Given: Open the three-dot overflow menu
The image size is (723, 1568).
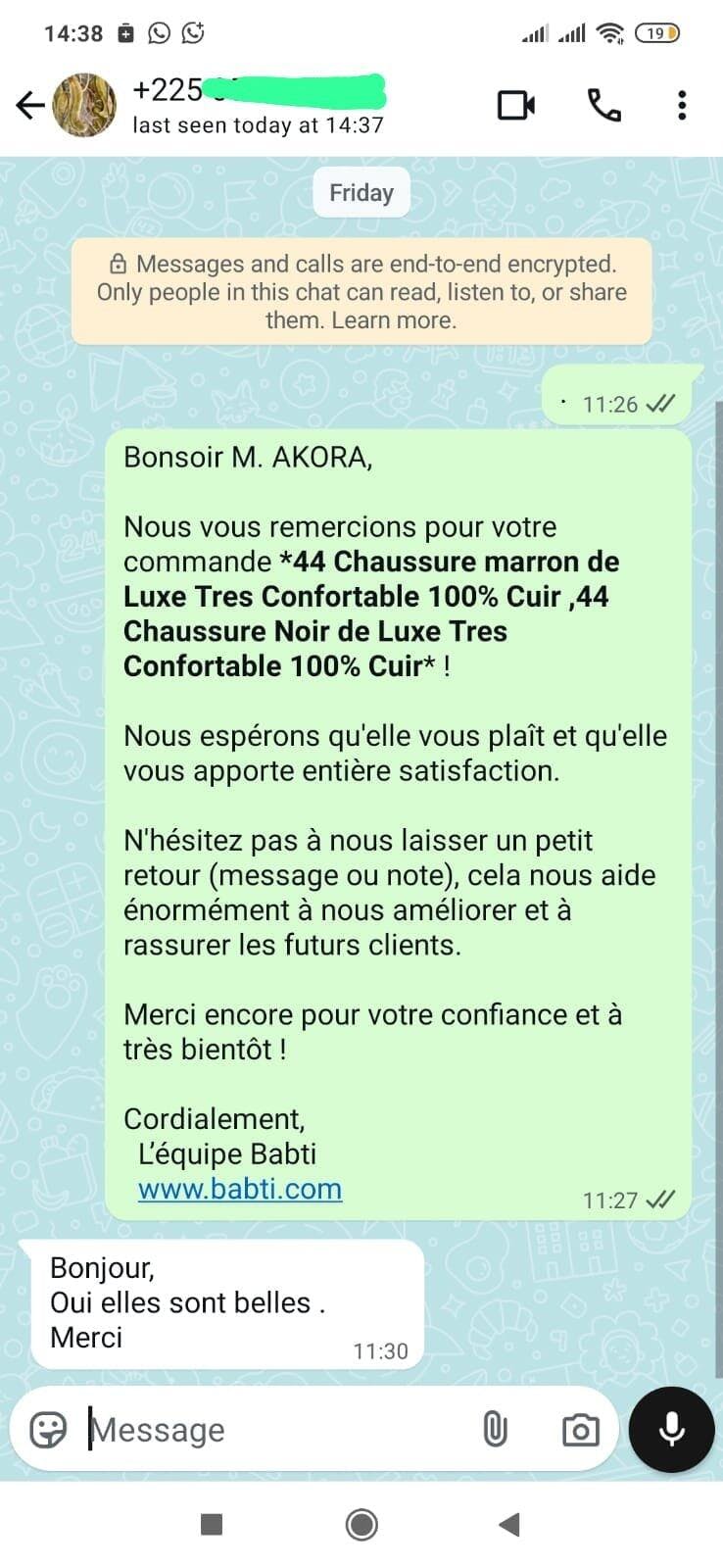Looking at the screenshot, I should 682,105.
